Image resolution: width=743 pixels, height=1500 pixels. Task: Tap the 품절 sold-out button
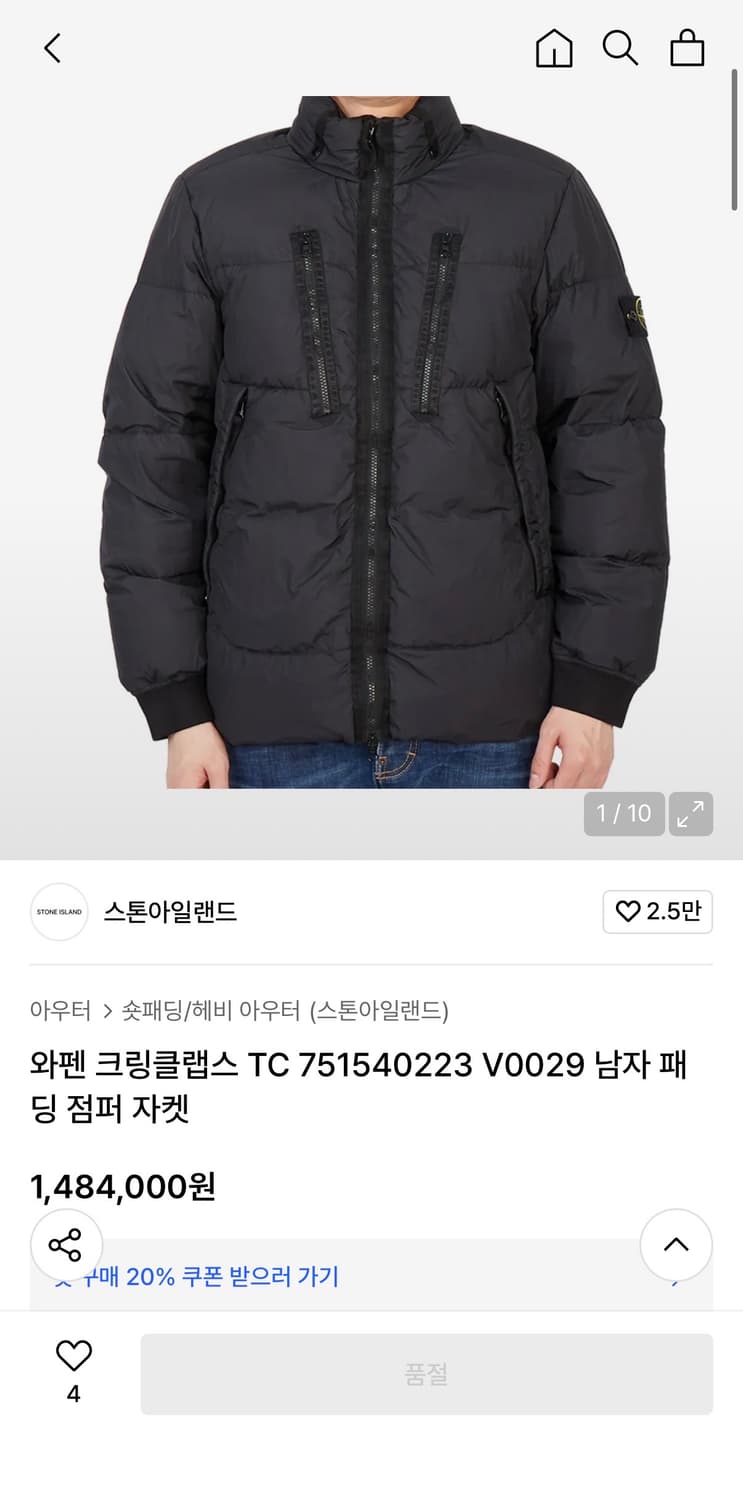[427, 1372]
